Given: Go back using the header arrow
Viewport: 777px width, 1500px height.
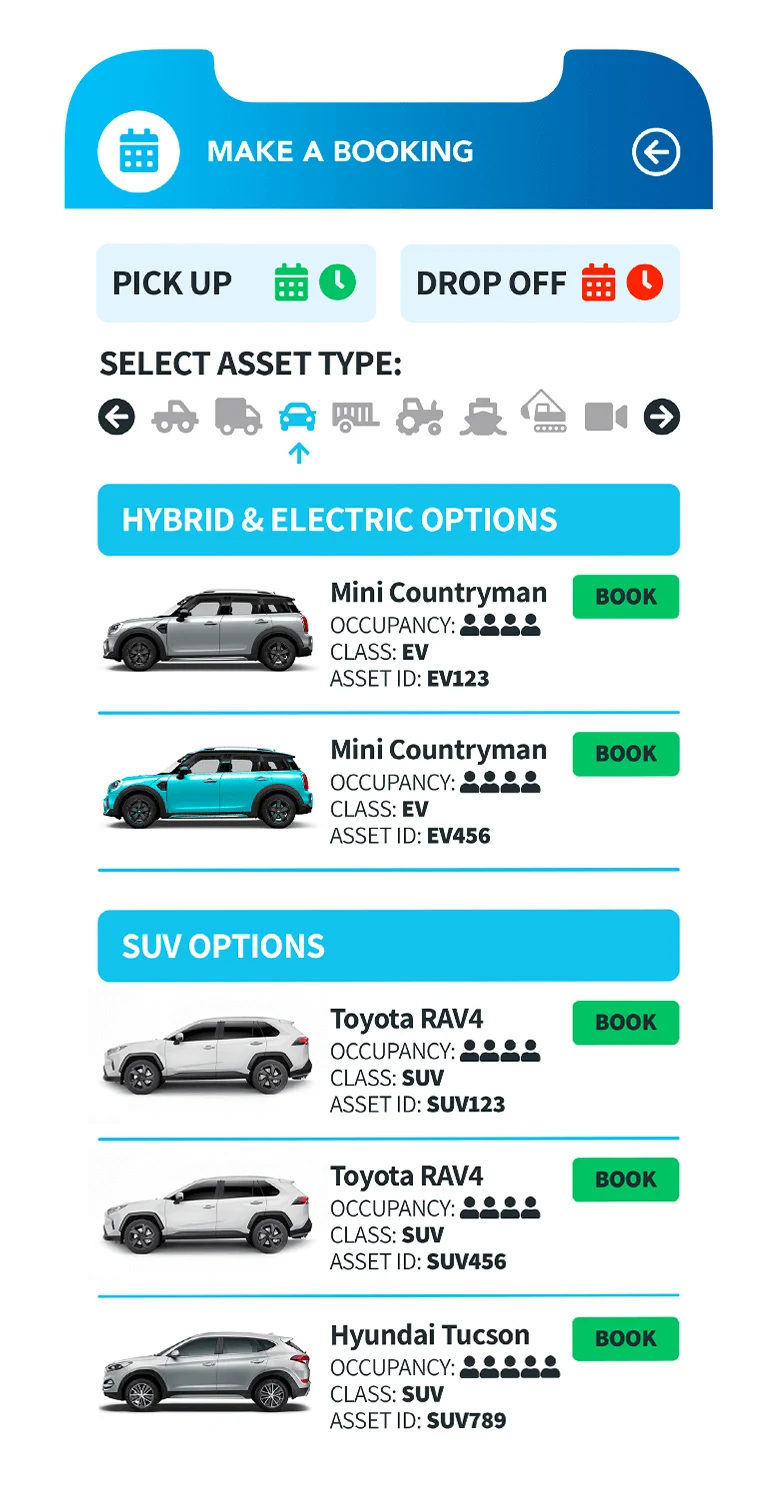Looking at the screenshot, I should (655, 153).
